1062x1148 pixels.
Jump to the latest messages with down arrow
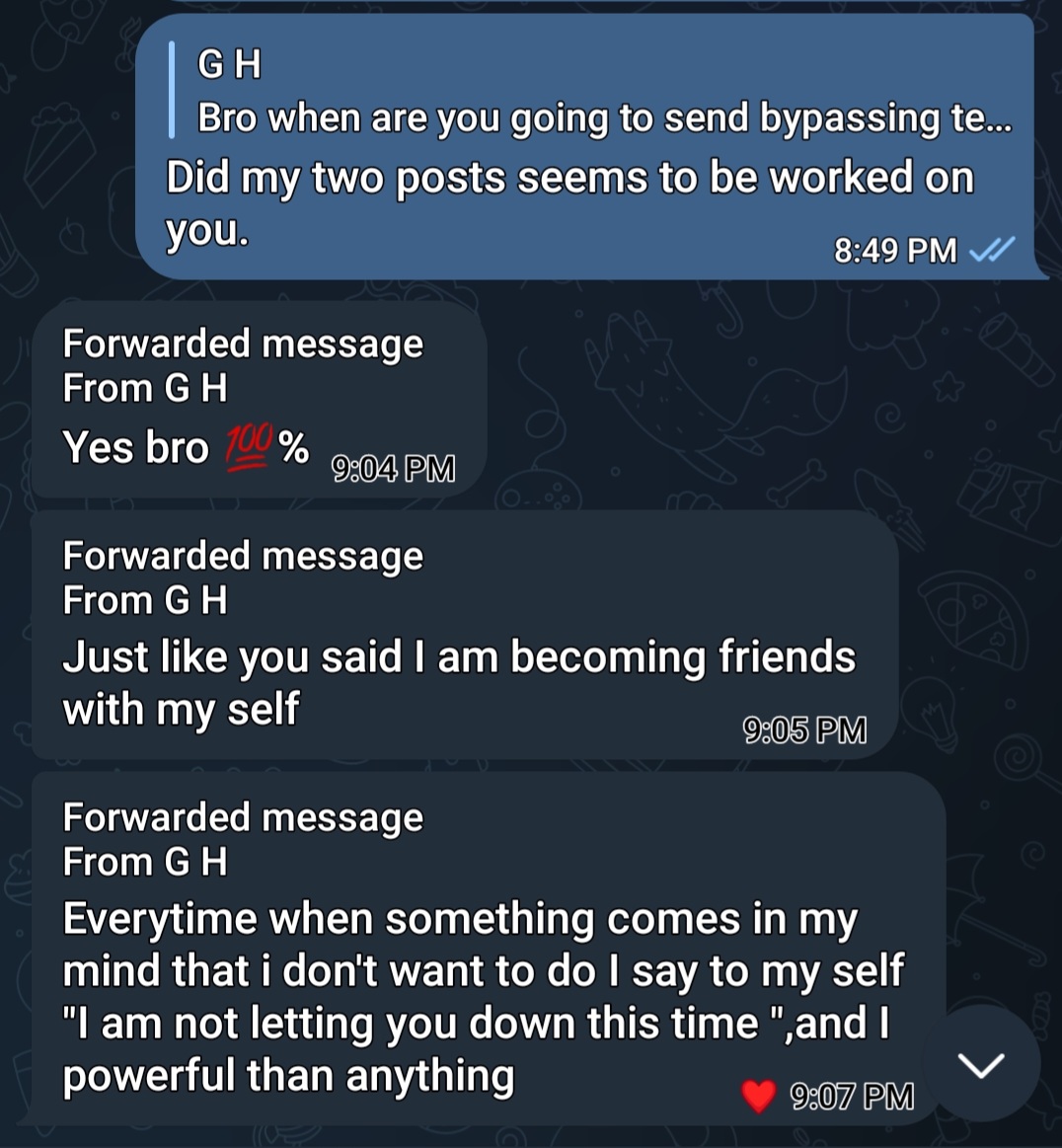[x=981, y=1064]
